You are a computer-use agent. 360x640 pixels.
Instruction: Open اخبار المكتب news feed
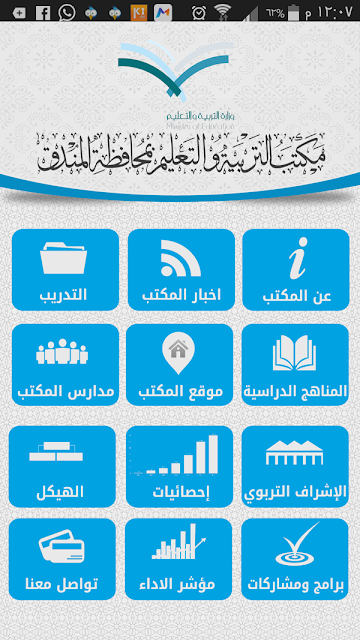[181, 269]
